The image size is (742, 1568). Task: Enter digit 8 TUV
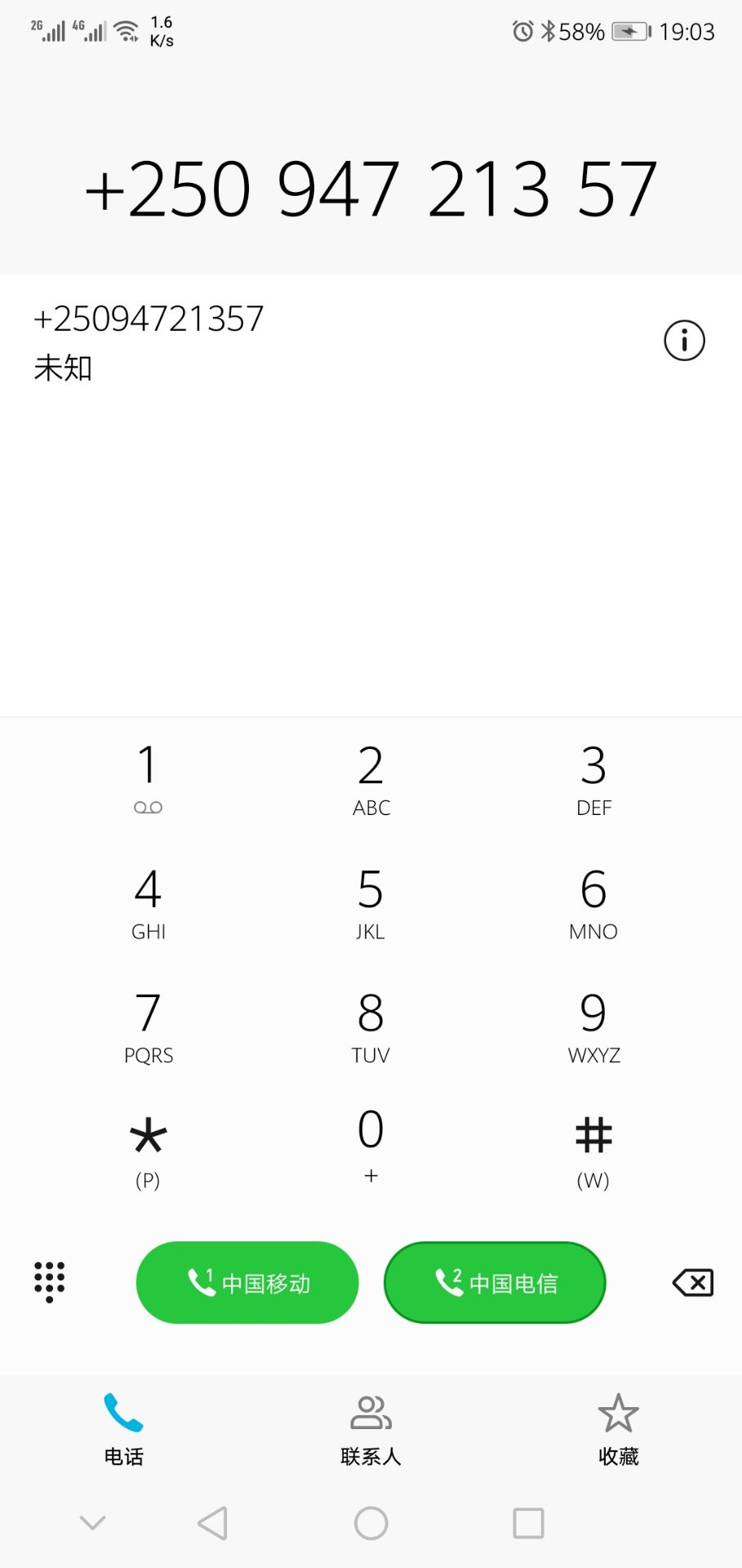(371, 1027)
